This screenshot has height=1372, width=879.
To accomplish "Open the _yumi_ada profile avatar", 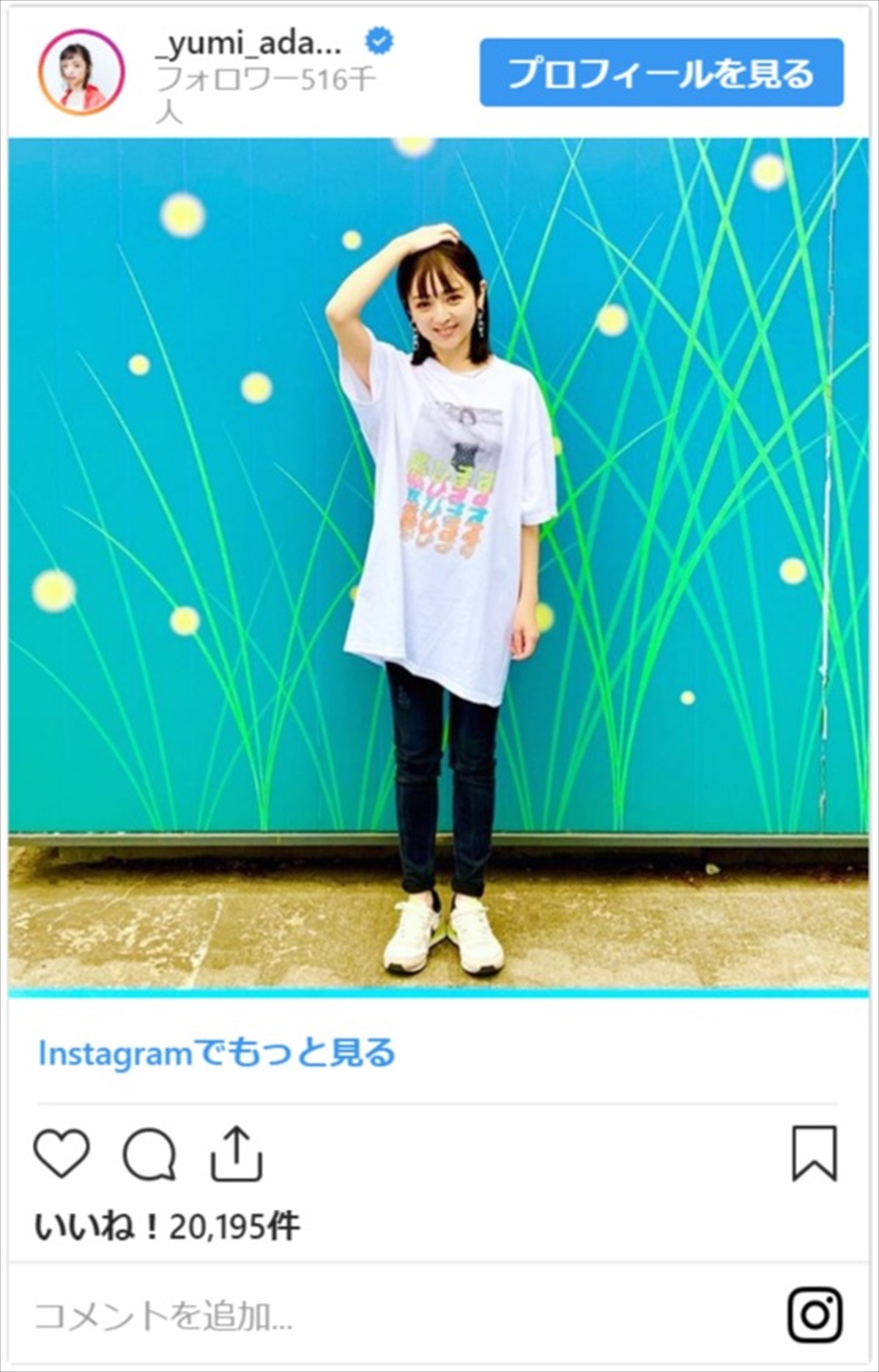I will click(81, 73).
